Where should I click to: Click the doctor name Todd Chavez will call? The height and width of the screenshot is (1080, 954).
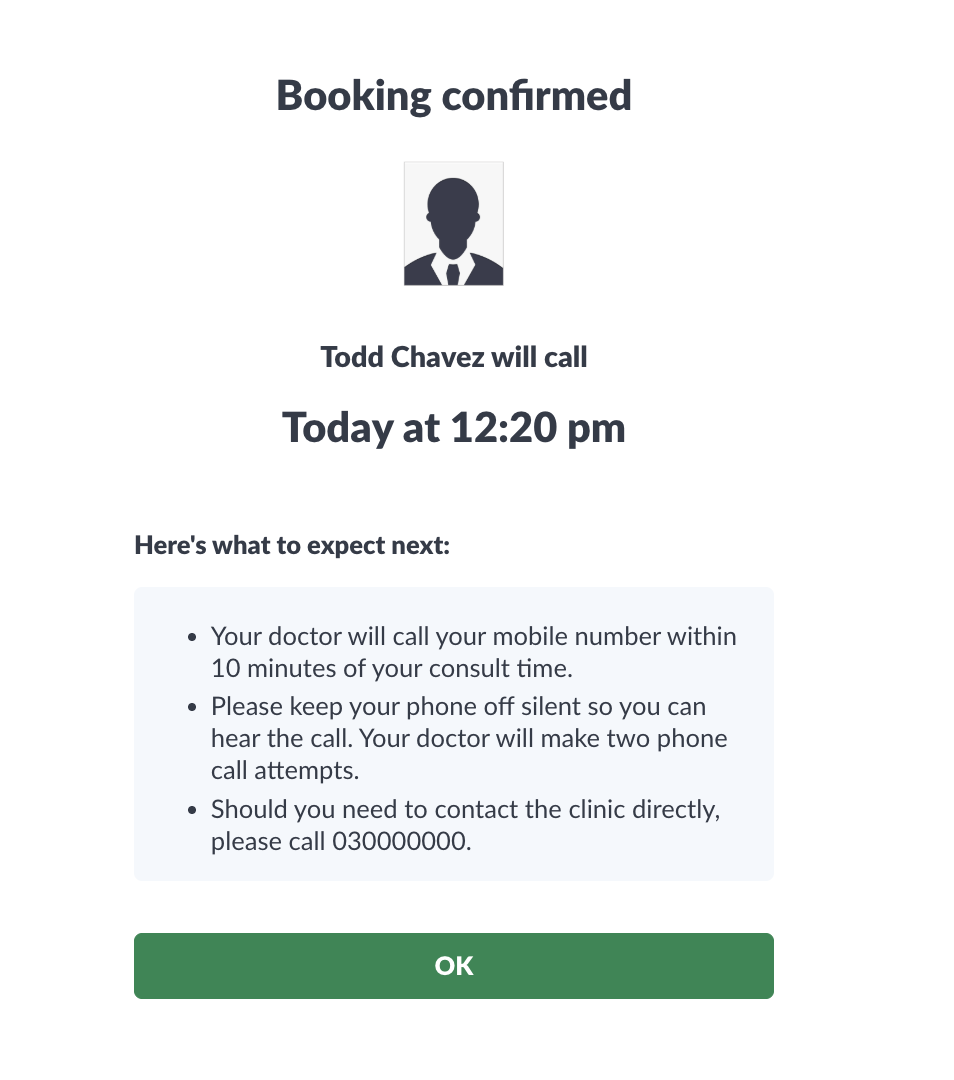click(453, 357)
